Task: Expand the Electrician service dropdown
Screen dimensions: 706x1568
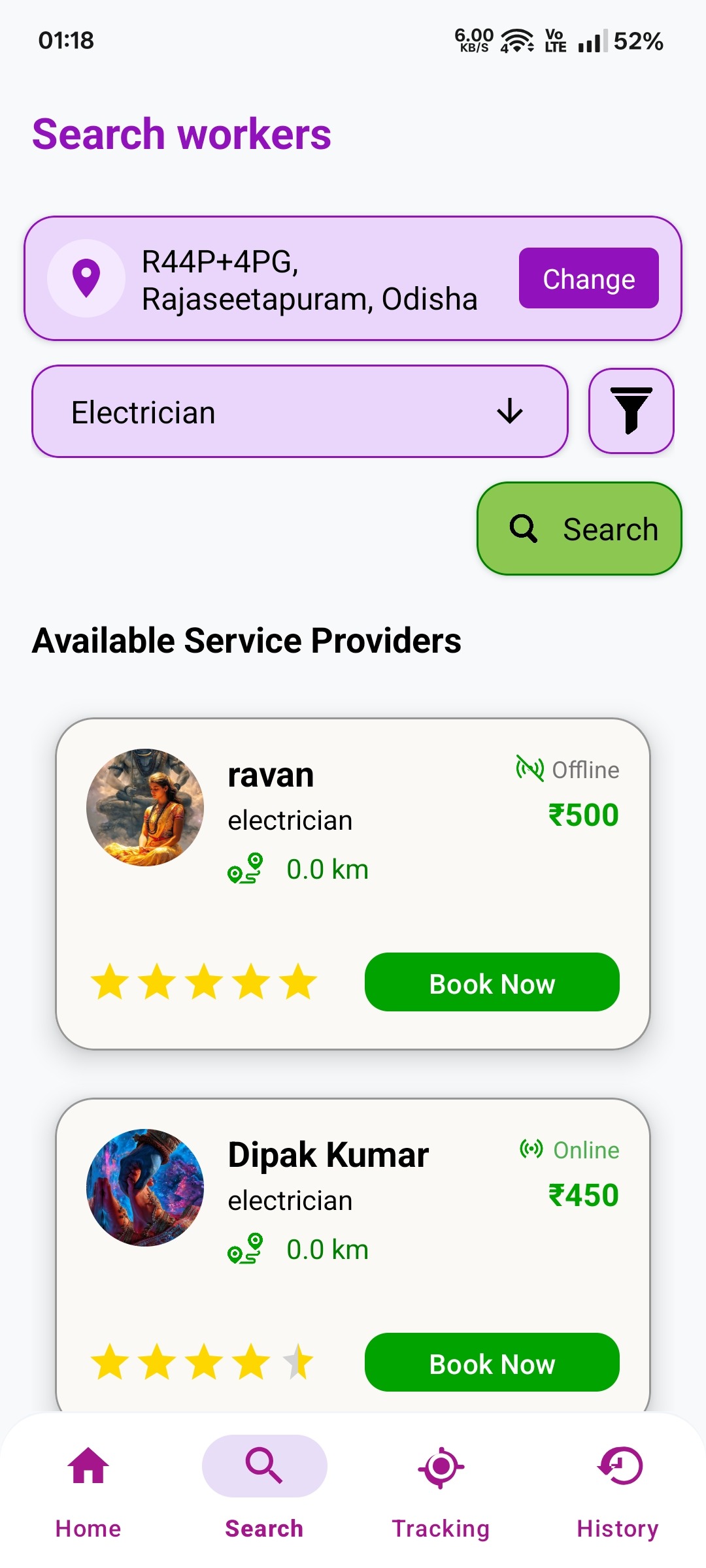Action: pyautogui.click(x=299, y=412)
